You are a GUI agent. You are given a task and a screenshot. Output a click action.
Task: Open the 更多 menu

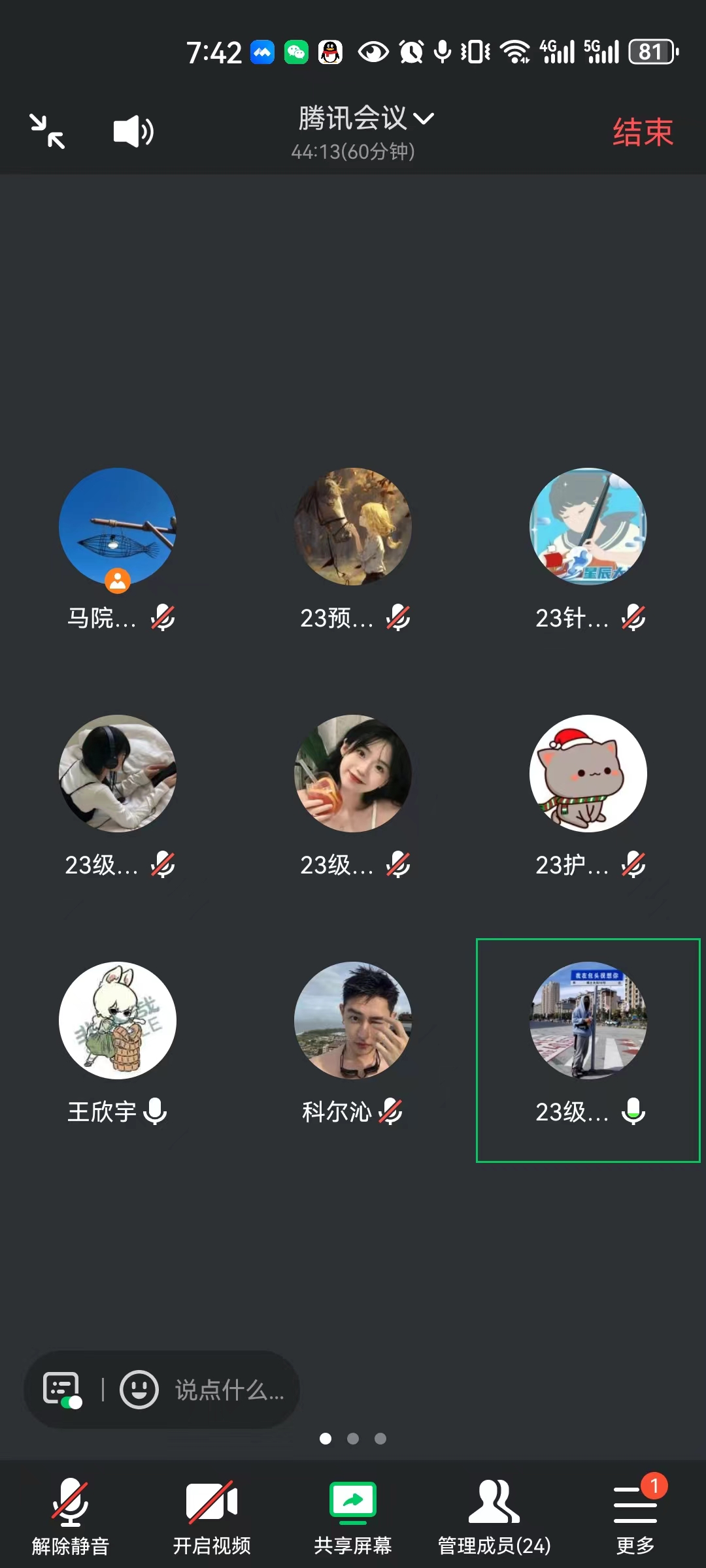pos(635,1517)
